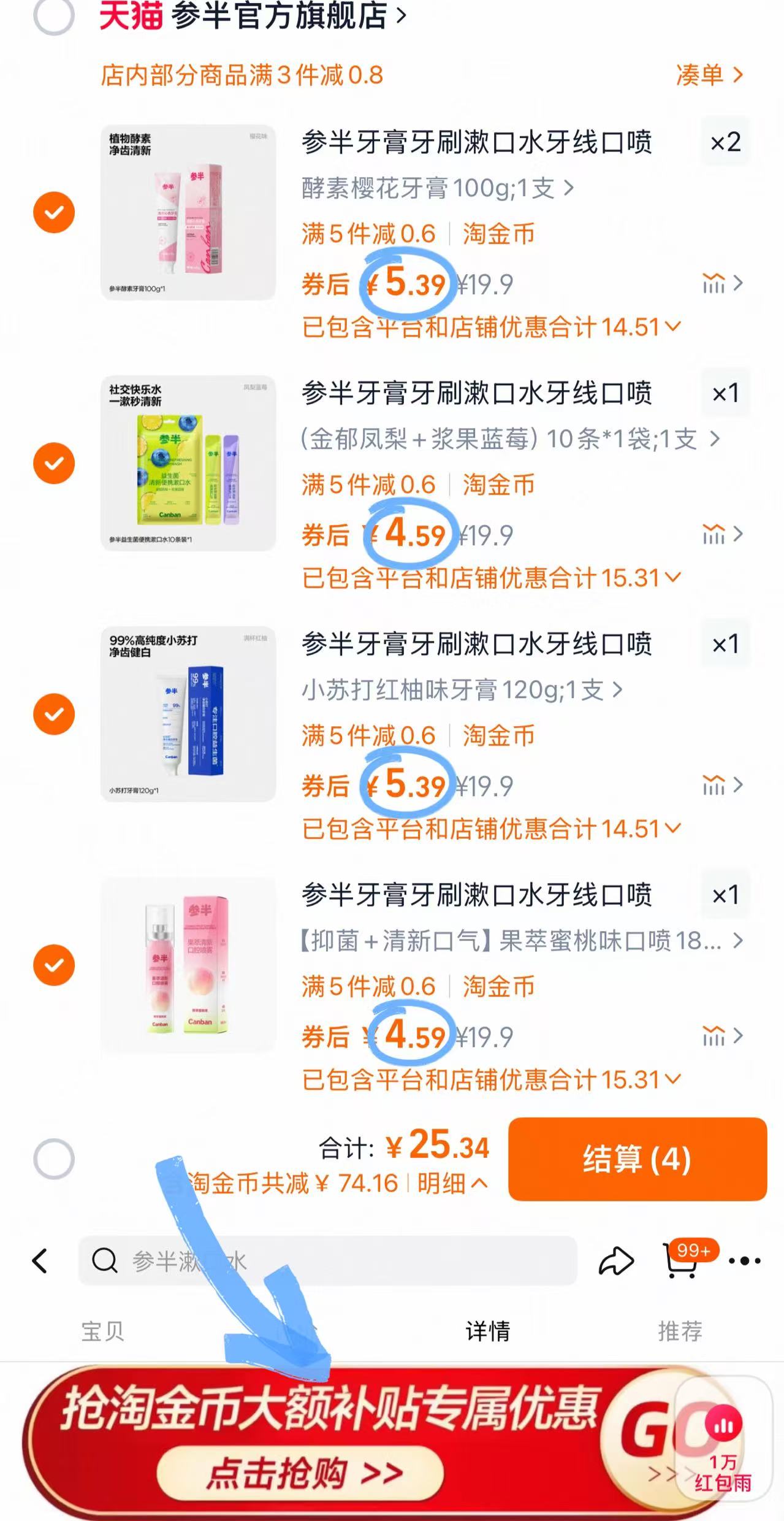Expand the 15.31 discount details of mouthwash item

(674, 578)
